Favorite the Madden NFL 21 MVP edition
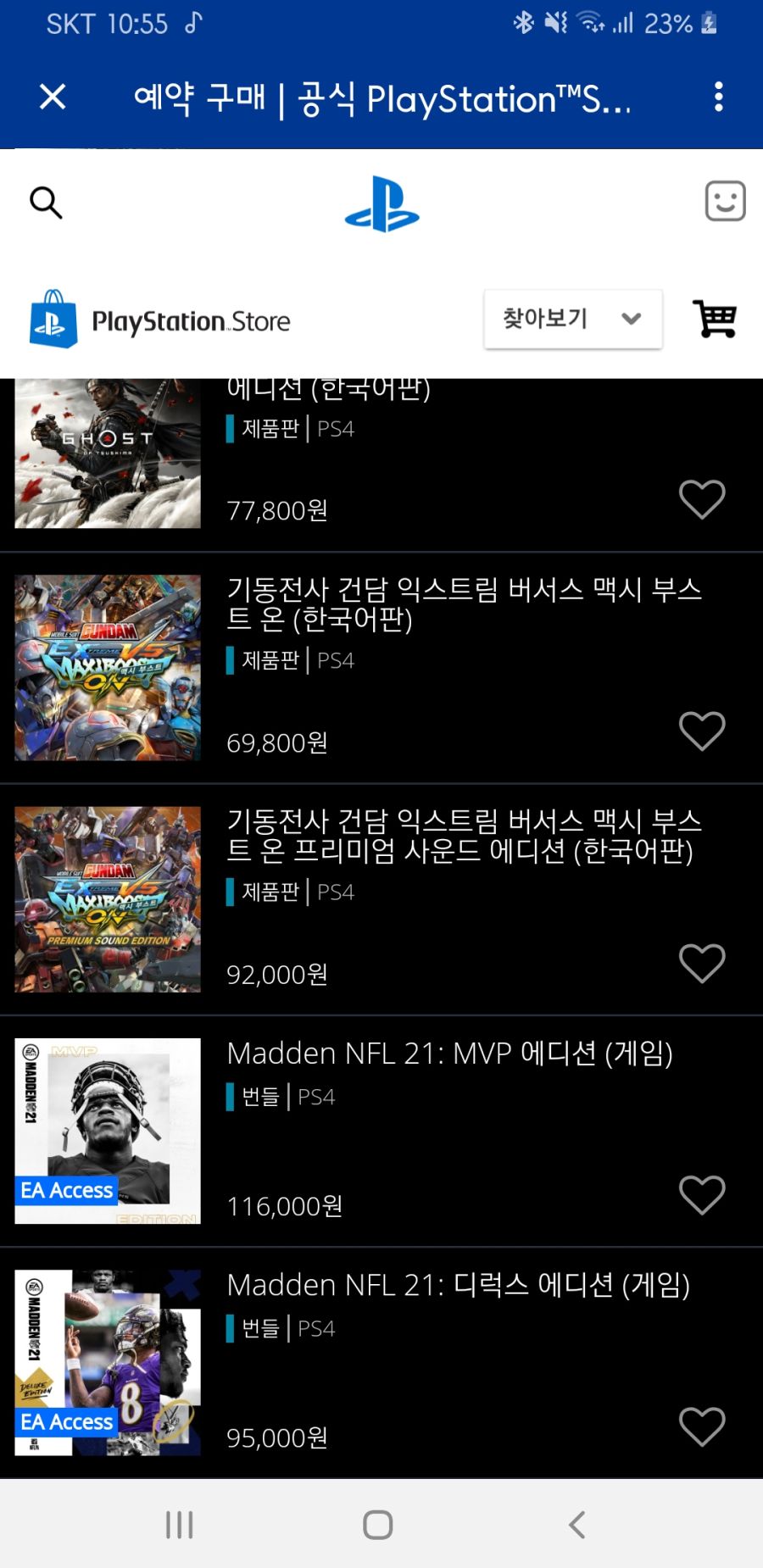Image resolution: width=763 pixels, height=1568 pixels. coord(701,1195)
